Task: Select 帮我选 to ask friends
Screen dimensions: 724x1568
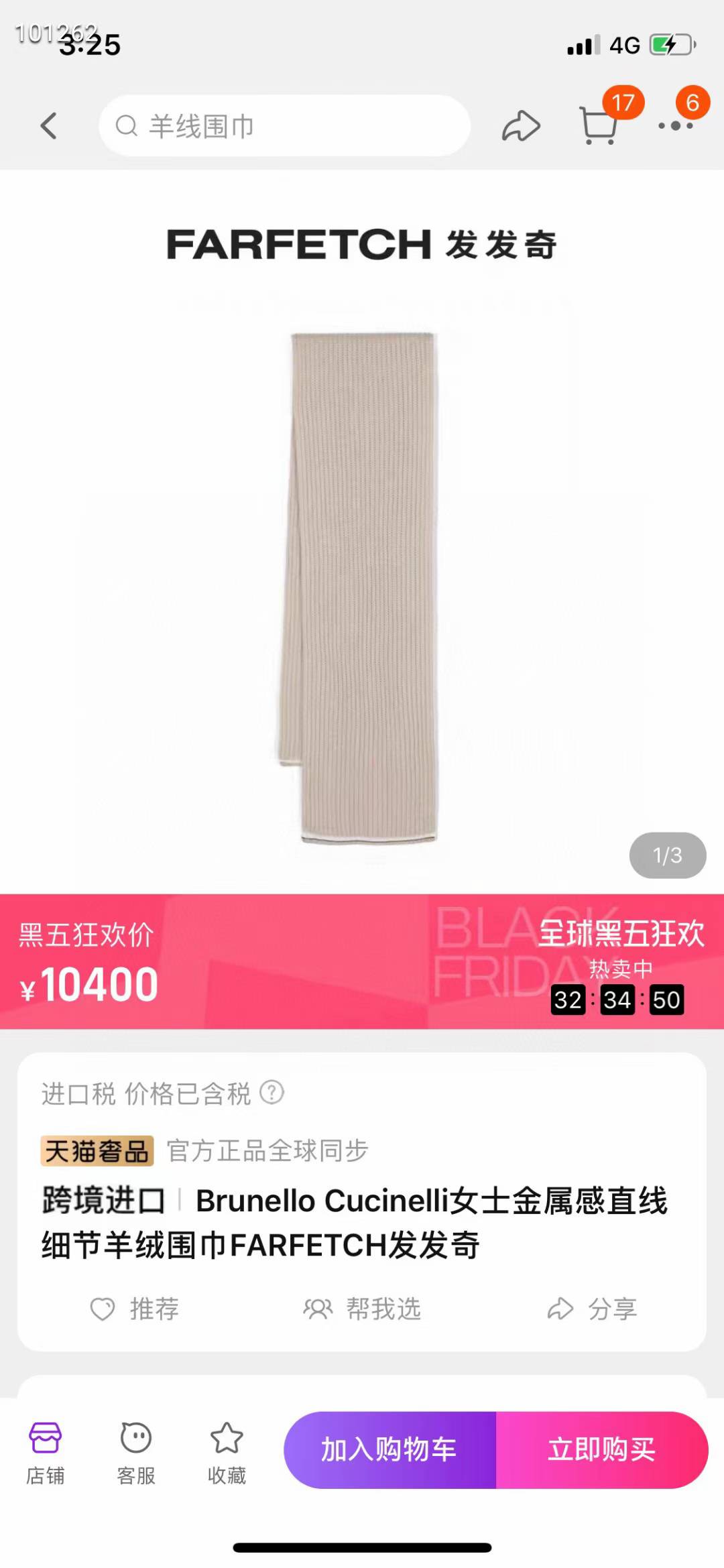Action: click(362, 1309)
